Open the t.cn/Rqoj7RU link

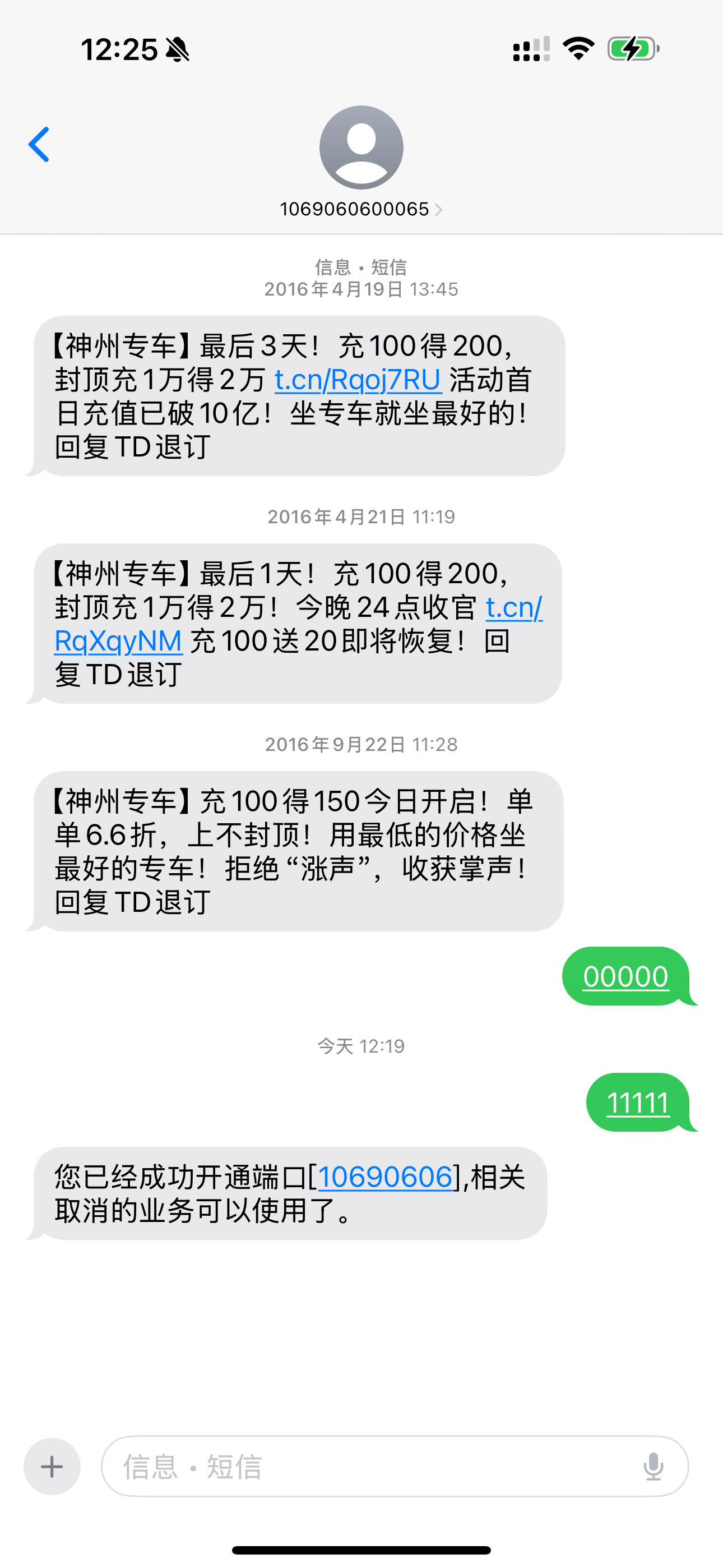tap(358, 380)
